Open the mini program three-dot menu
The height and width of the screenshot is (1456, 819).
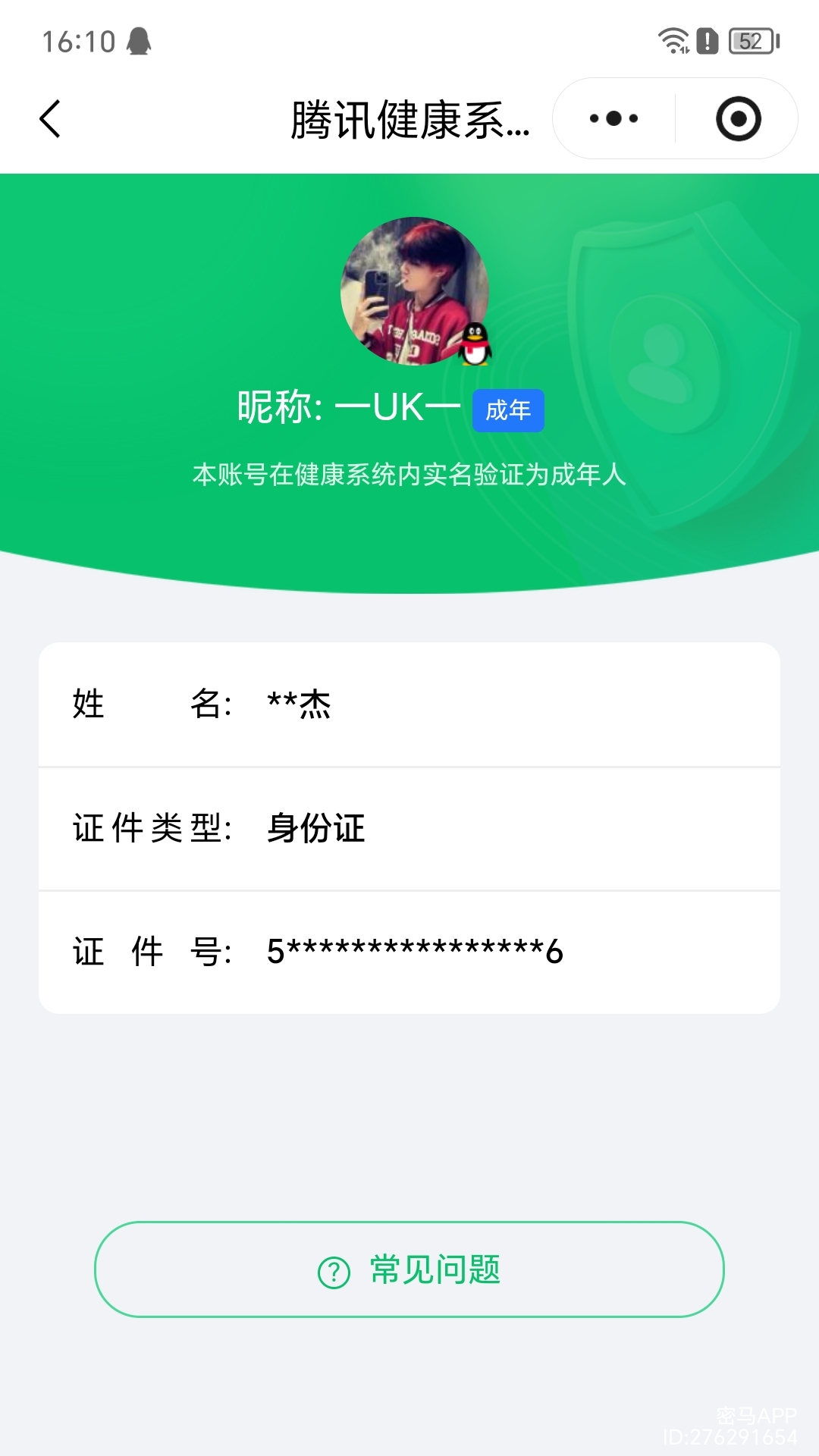[613, 119]
